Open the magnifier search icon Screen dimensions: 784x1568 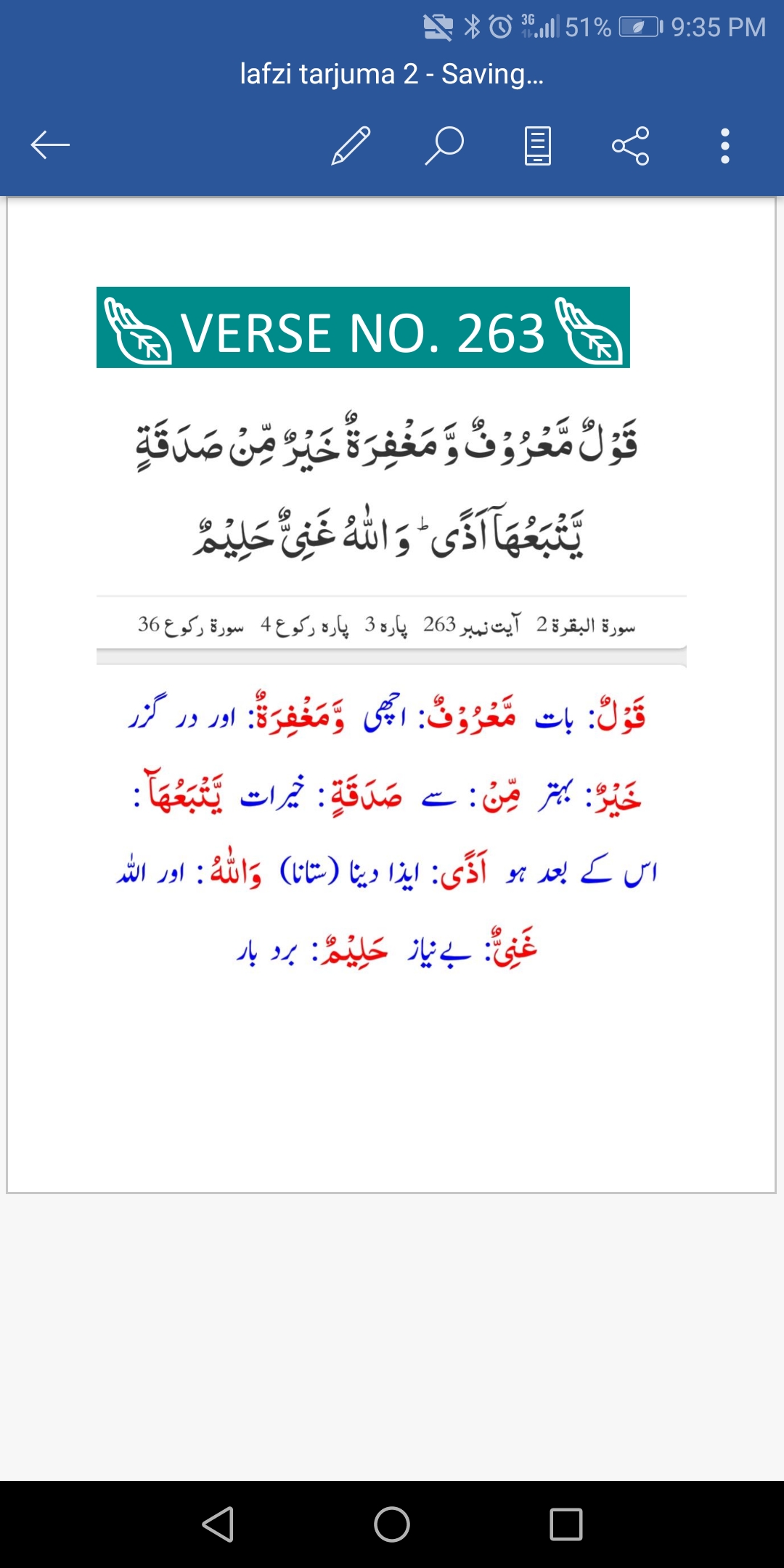444,145
